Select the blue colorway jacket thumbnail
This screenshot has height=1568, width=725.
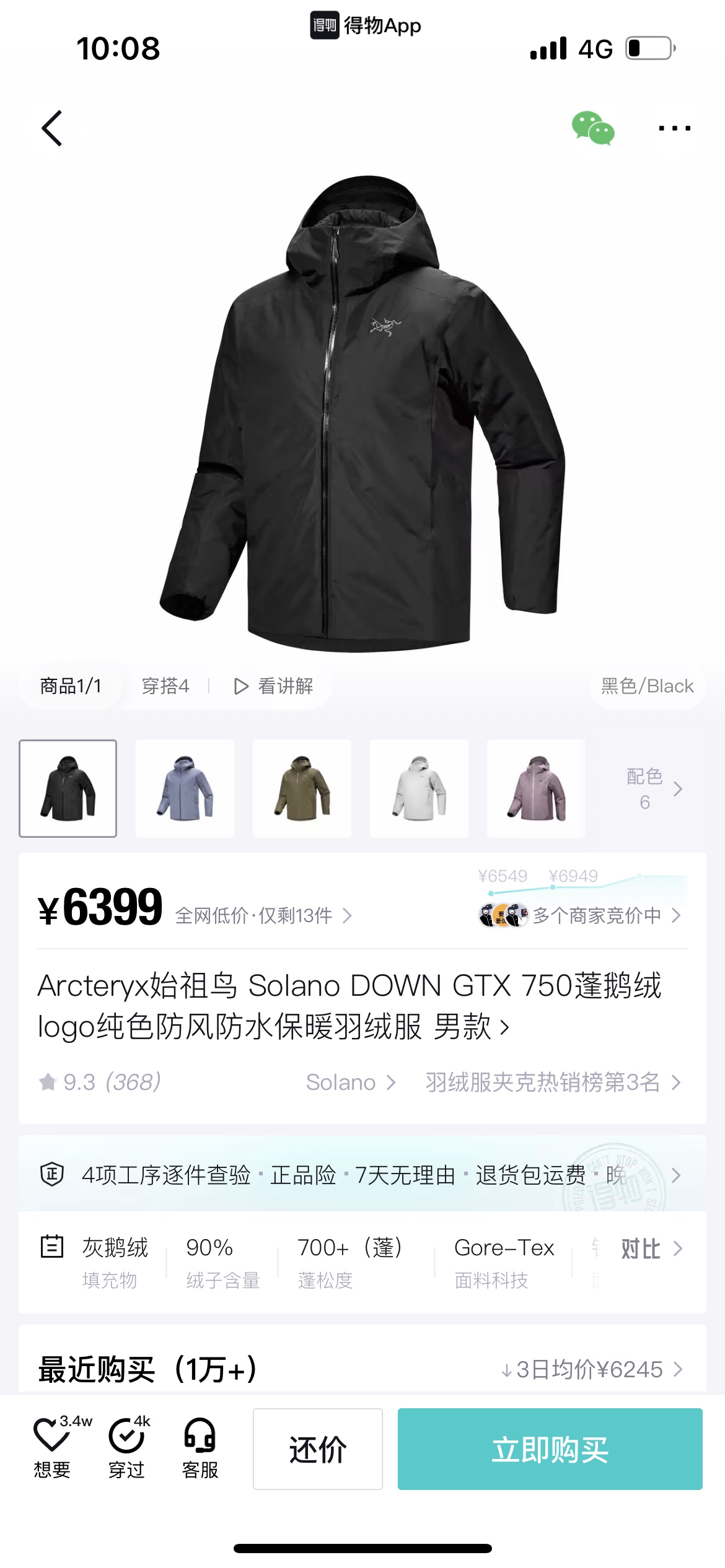pyautogui.click(x=185, y=789)
